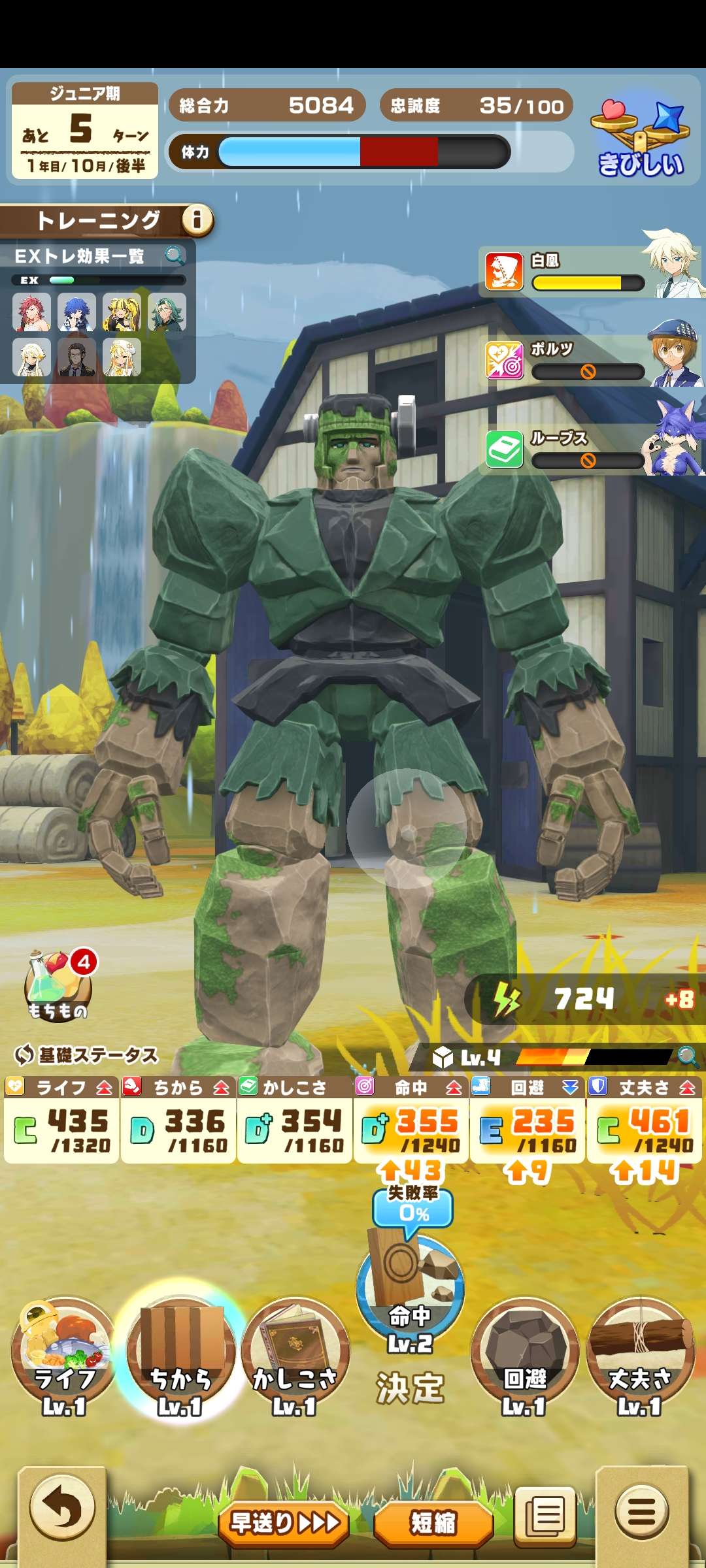Screen dimensions: 706x1568
Task: Go back with the return arrow
Action: (x=62, y=1511)
